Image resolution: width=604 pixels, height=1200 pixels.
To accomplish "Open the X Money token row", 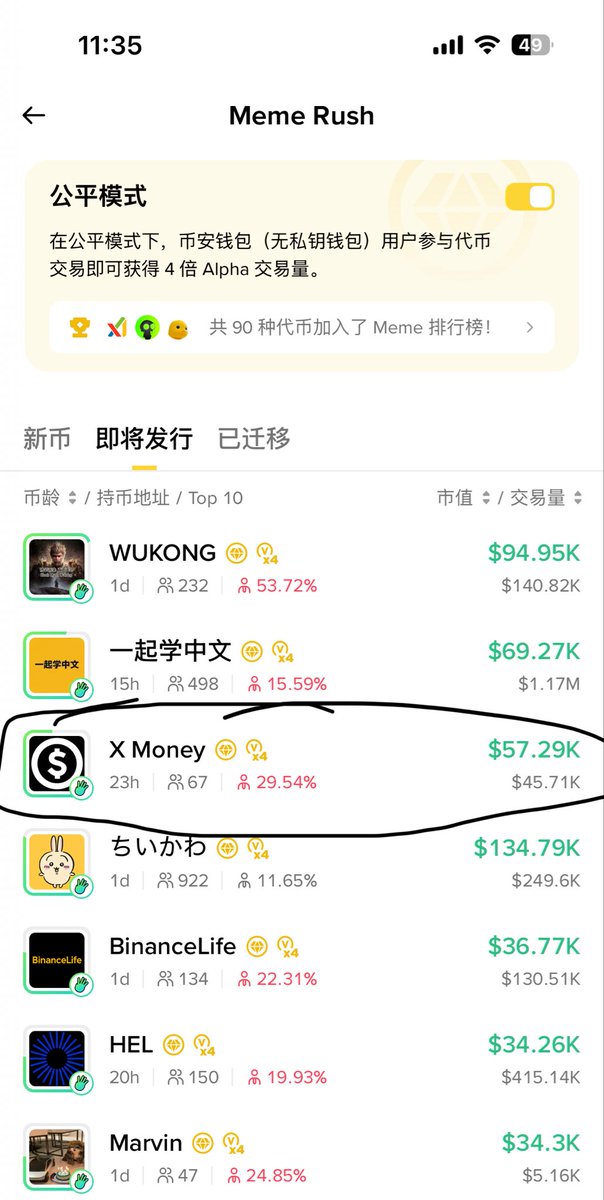I will 300,765.
